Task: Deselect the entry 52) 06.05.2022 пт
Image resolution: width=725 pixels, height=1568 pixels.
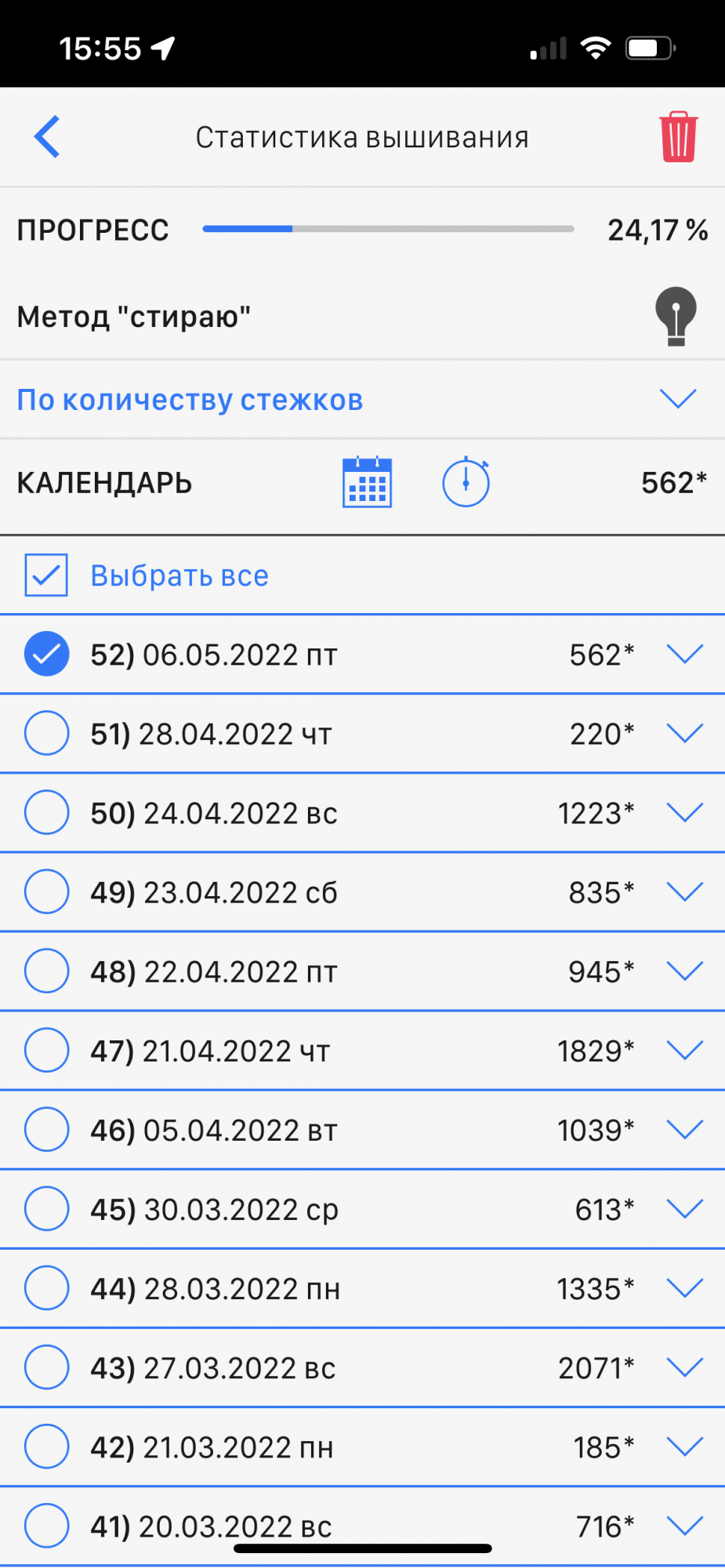Action: (47, 654)
